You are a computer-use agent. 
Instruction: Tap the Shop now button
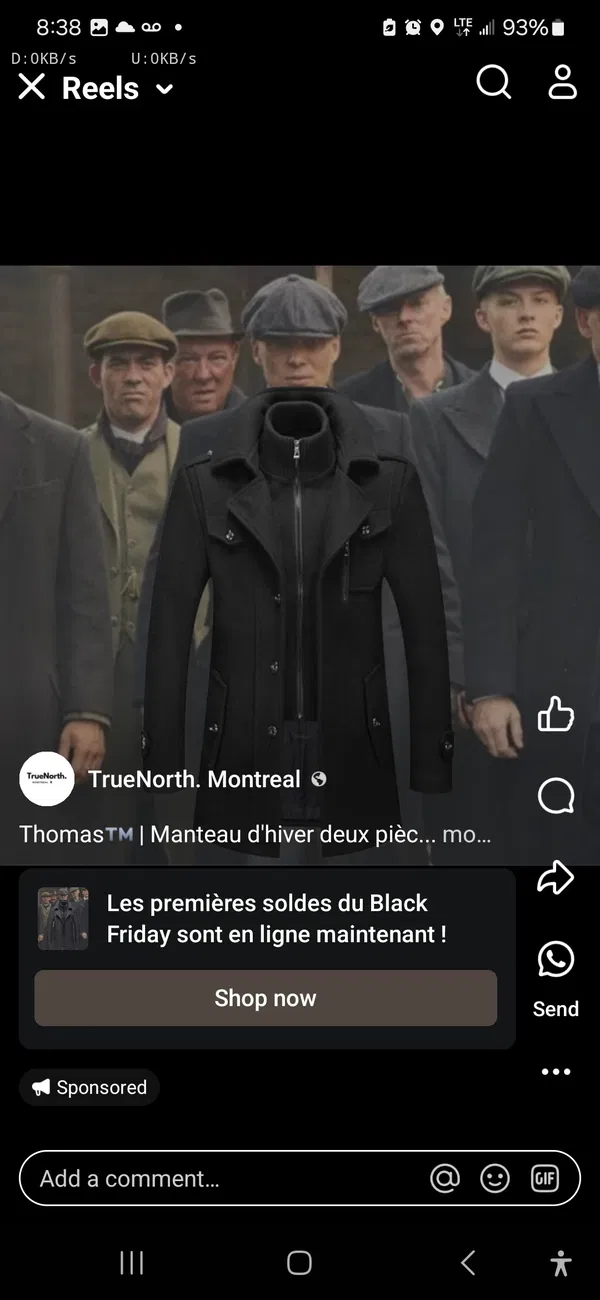click(x=266, y=998)
